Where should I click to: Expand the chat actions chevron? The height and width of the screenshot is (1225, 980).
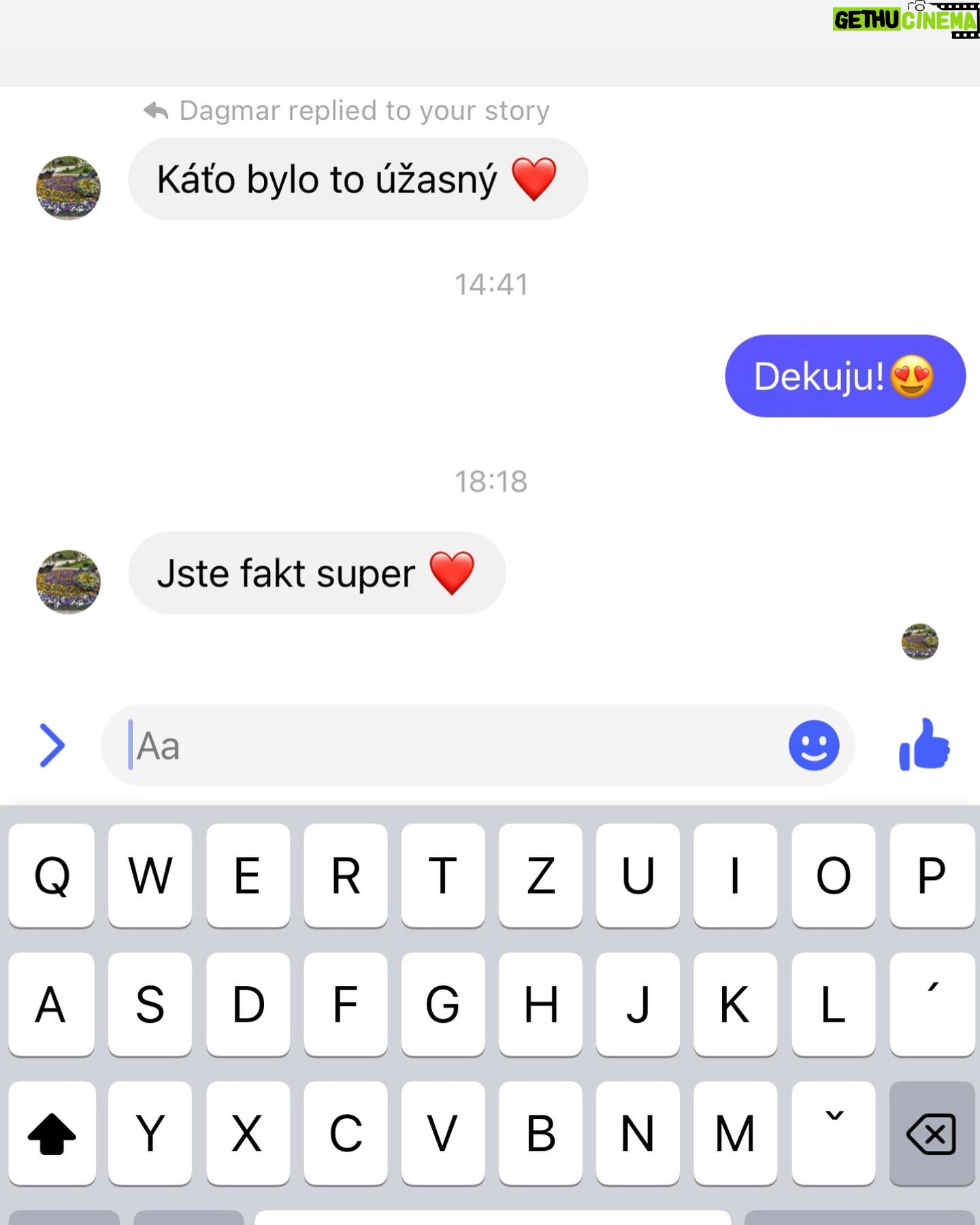pos(52,745)
